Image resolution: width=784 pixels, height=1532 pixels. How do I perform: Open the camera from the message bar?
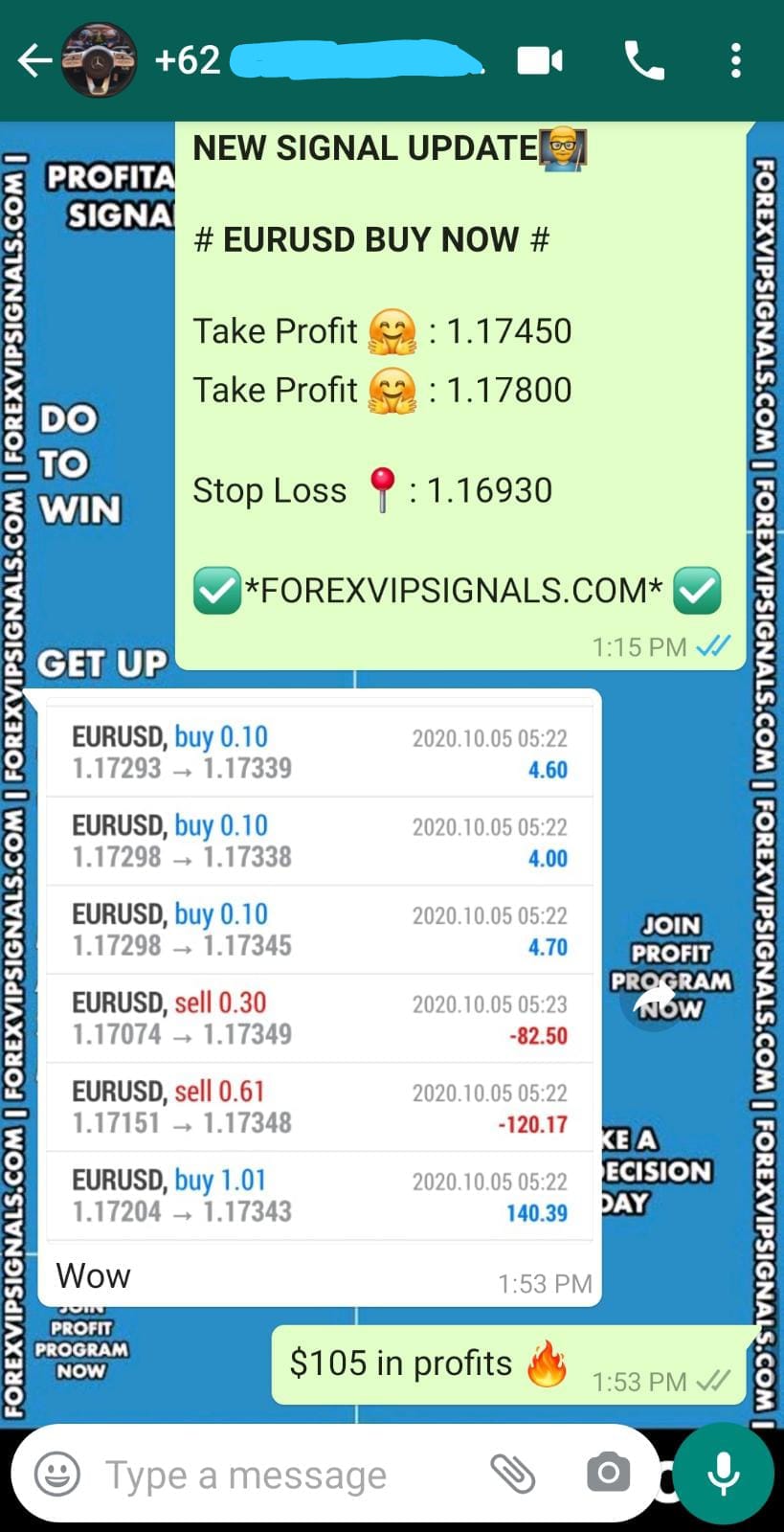click(x=608, y=1474)
